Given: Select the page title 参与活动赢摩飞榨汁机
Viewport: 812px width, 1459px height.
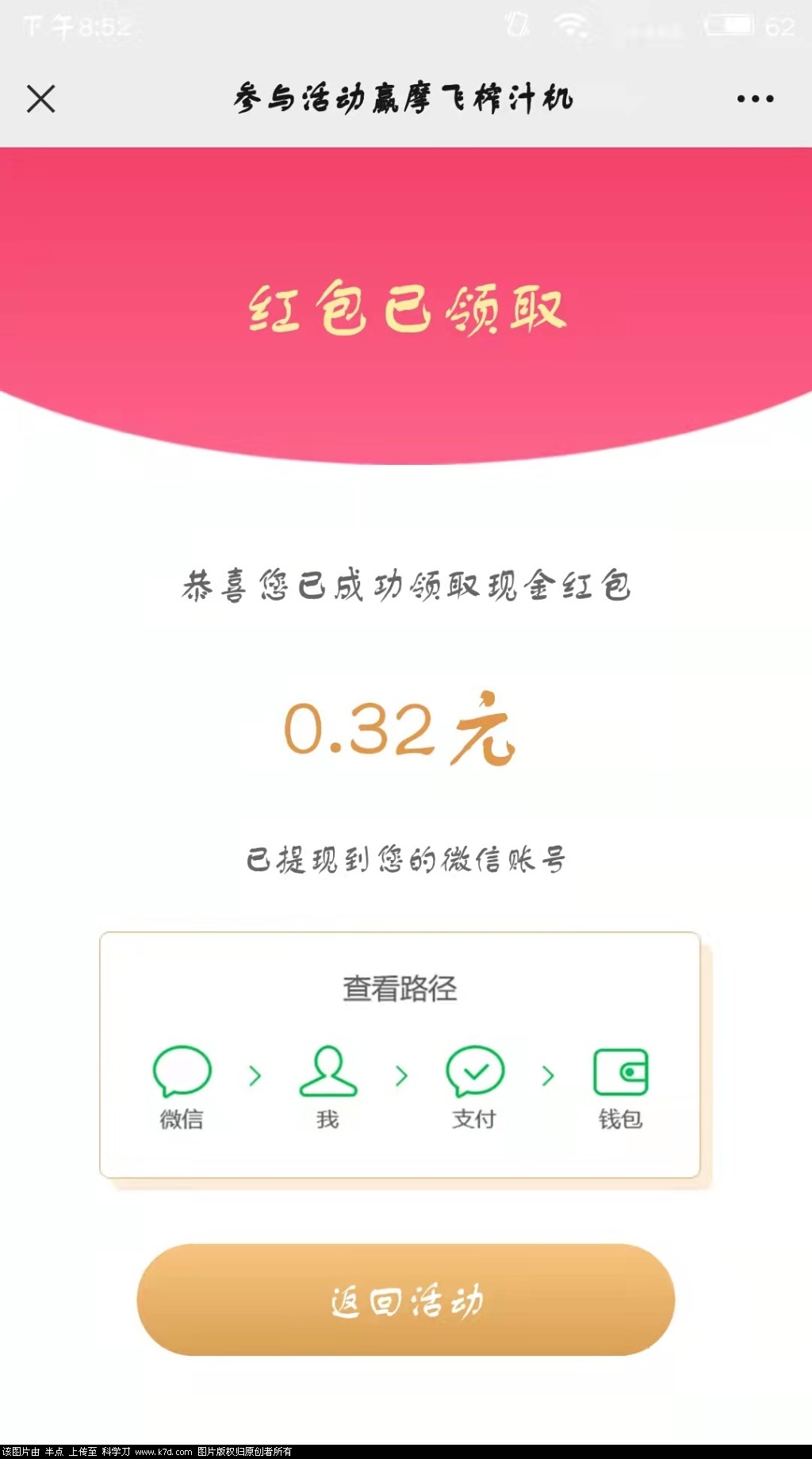Looking at the screenshot, I should pyautogui.click(x=404, y=98).
